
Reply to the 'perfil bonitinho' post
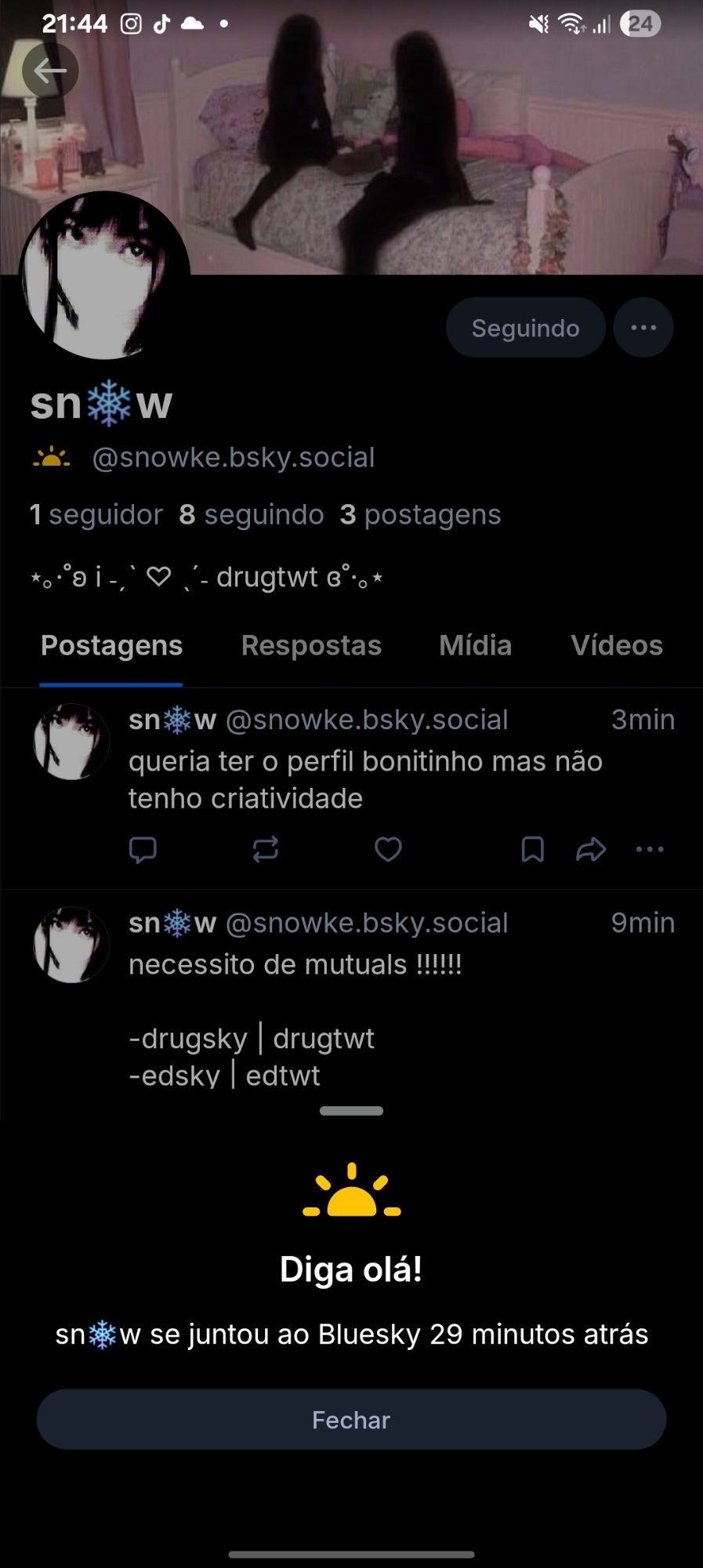click(143, 850)
